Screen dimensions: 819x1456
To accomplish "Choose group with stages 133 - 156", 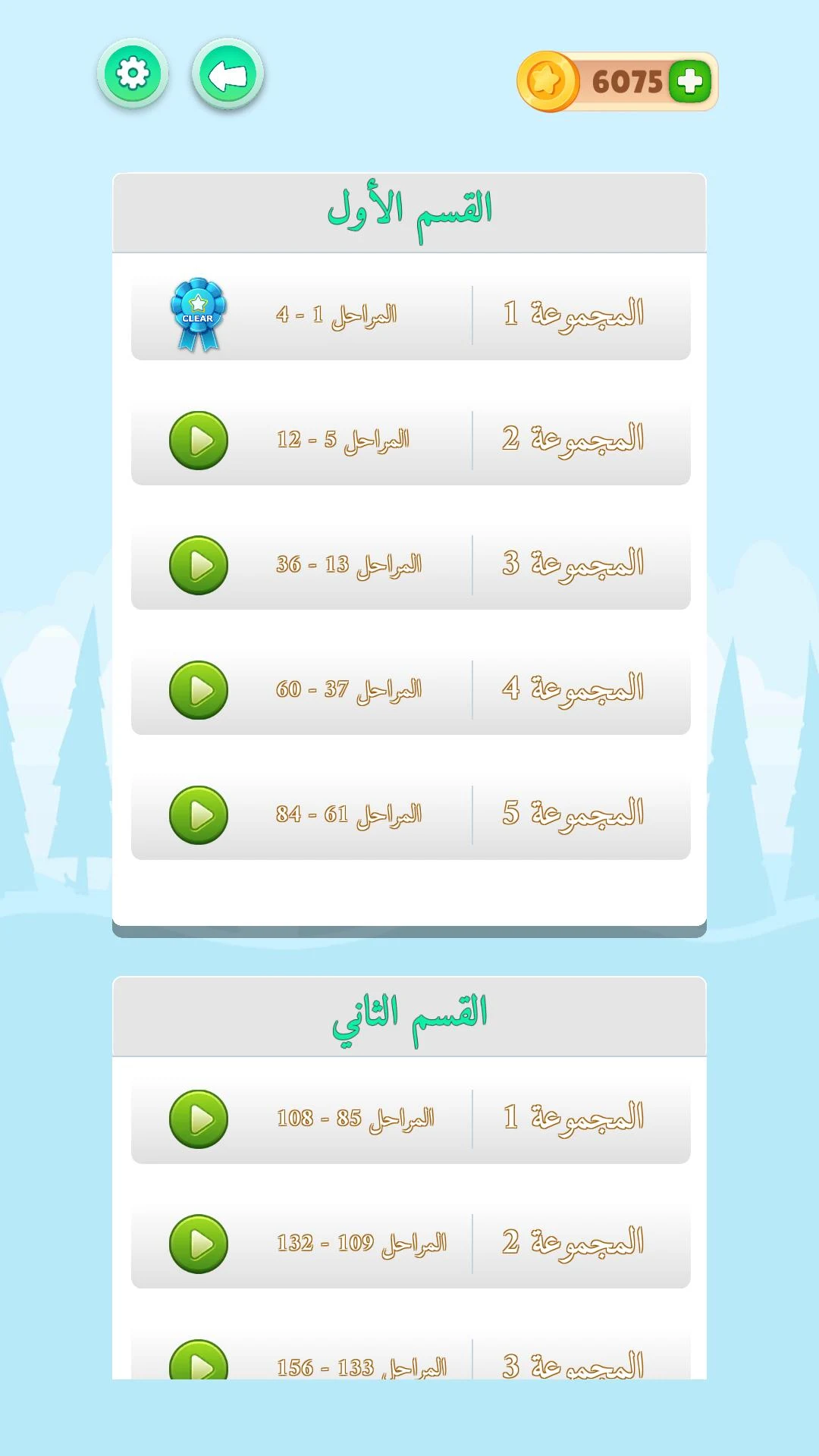I will point(410,1357).
